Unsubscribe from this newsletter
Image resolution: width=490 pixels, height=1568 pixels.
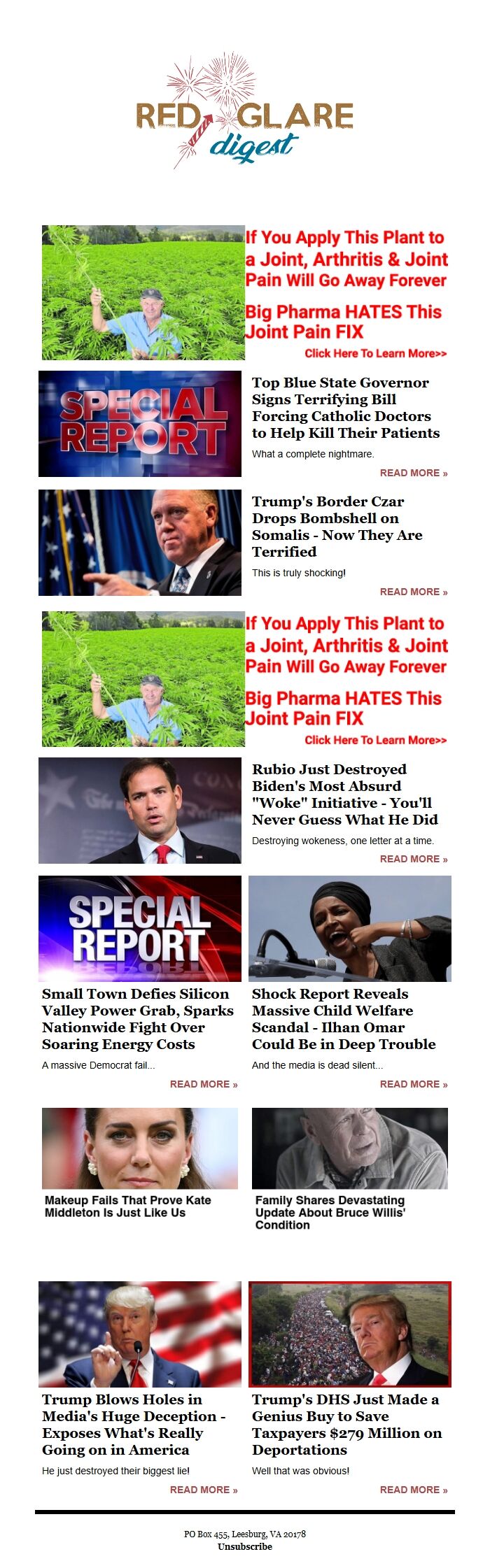pos(245,1546)
